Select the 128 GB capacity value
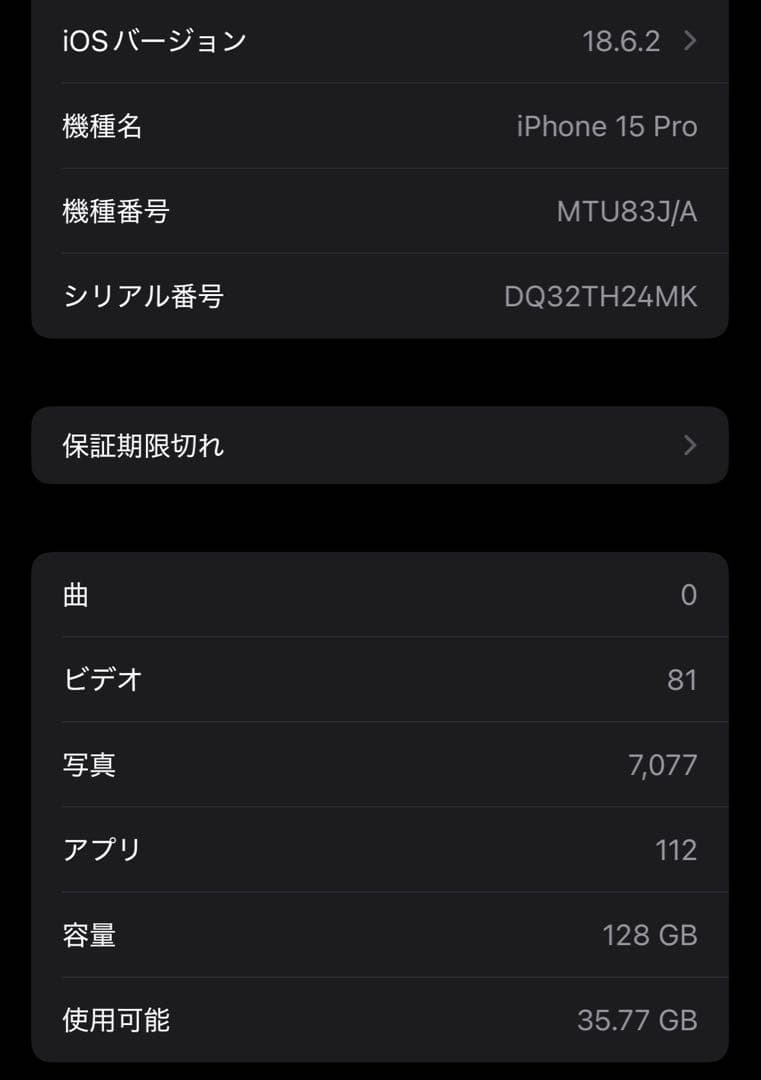 651,935
